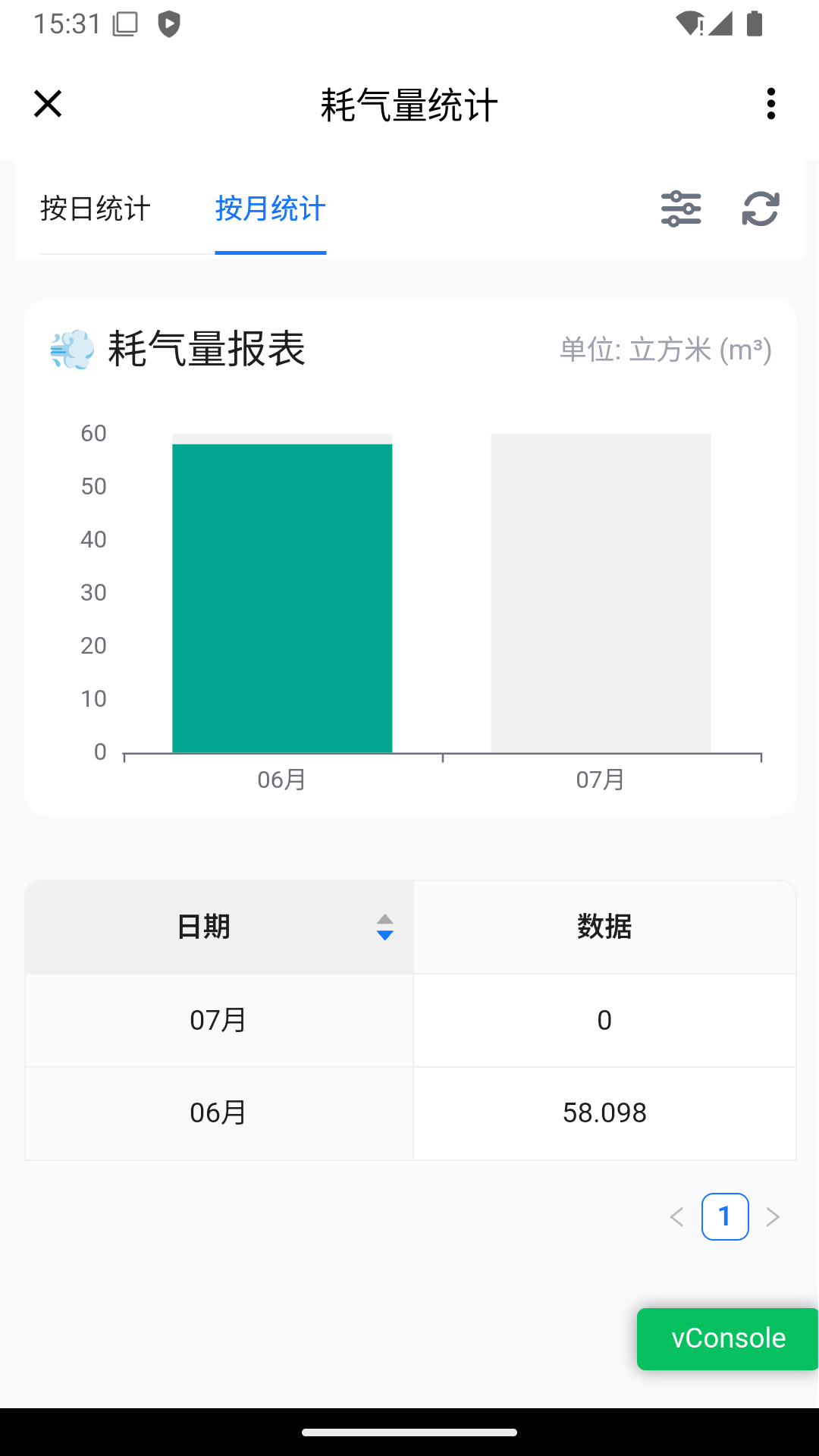Viewport: 819px width, 1456px height.
Task: Switch to the 按日统计 tab
Action: point(96,209)
